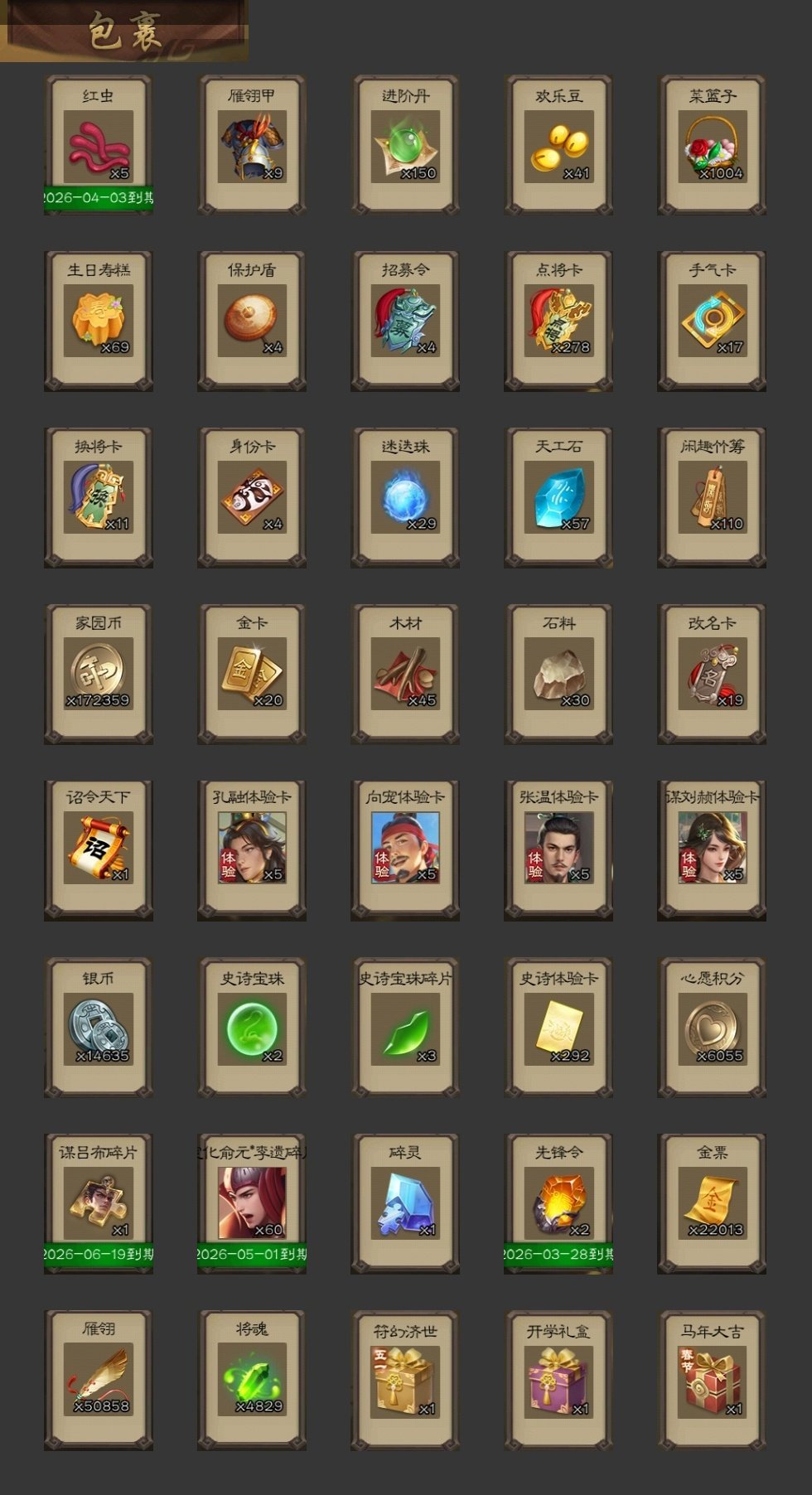This screenshot has width=812, height=1495.
Task: Tap the 将魂 item with x4829
Action: tap(252, 1380)
